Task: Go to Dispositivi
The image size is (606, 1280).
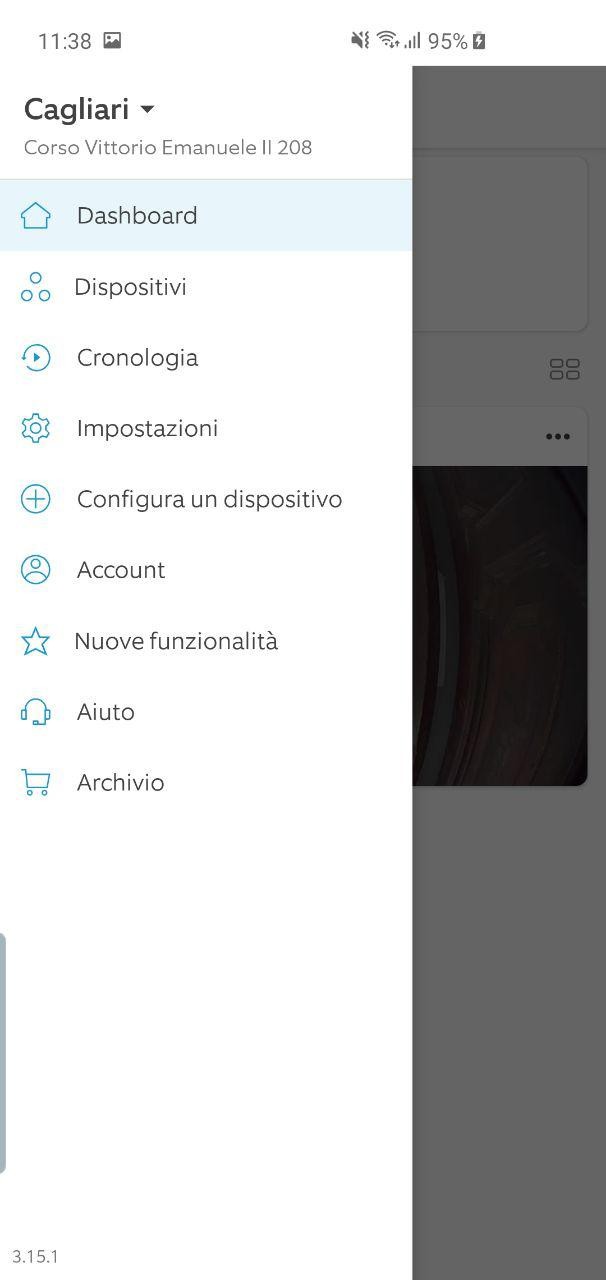Action: click(130, 287)
